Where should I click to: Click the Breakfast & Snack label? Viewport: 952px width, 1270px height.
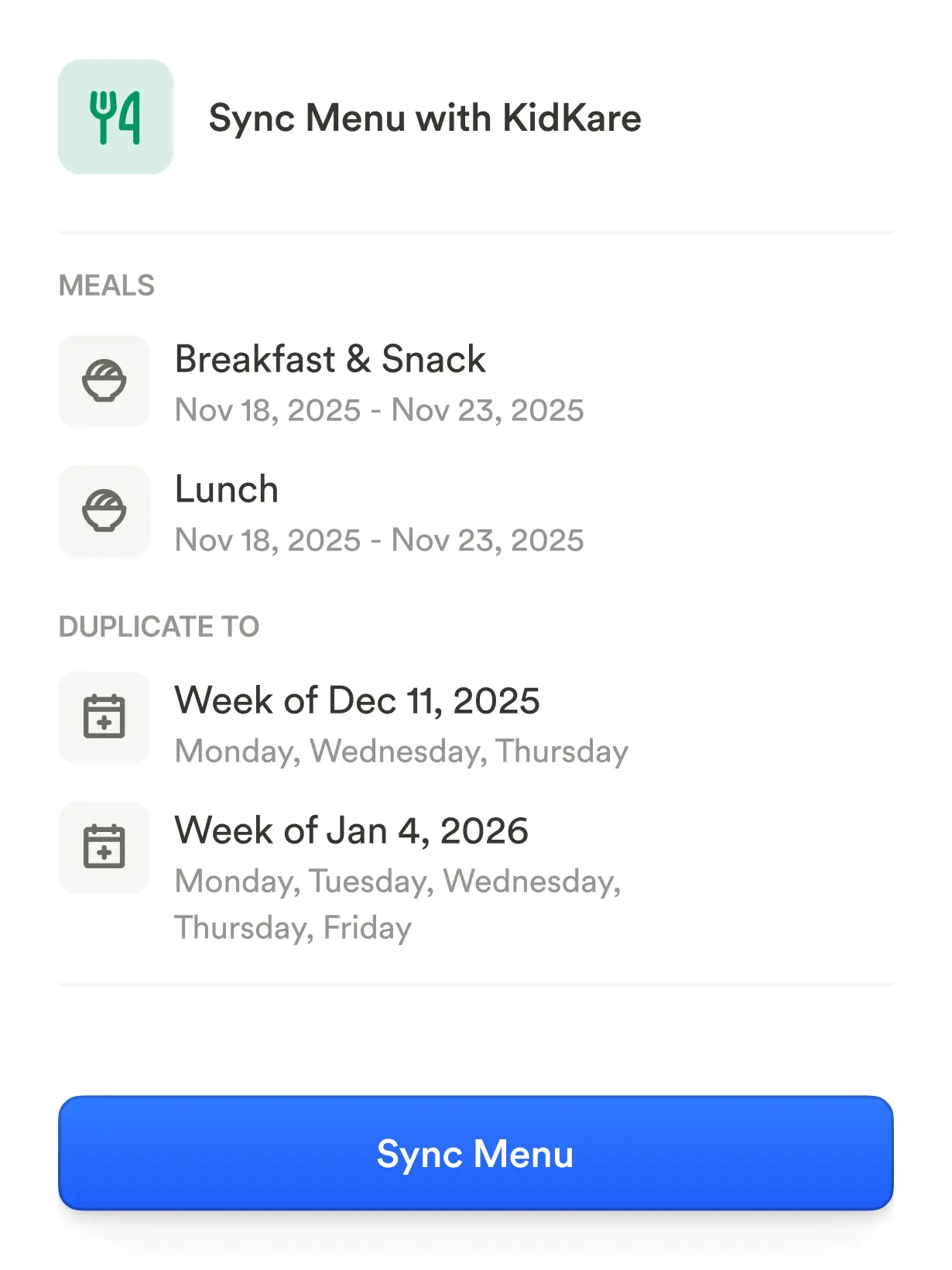click(x=330, y=358)
